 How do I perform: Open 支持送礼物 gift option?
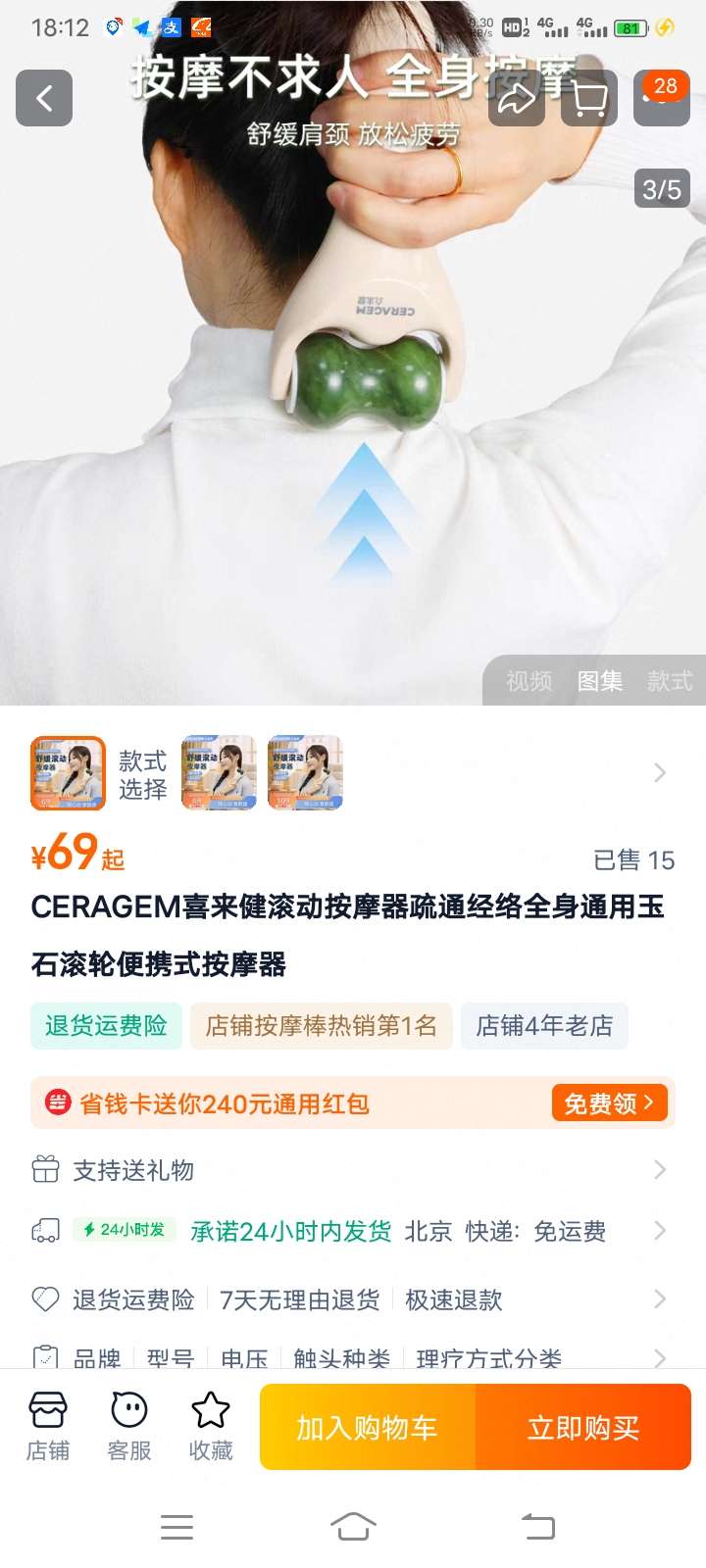point(353,1170)
